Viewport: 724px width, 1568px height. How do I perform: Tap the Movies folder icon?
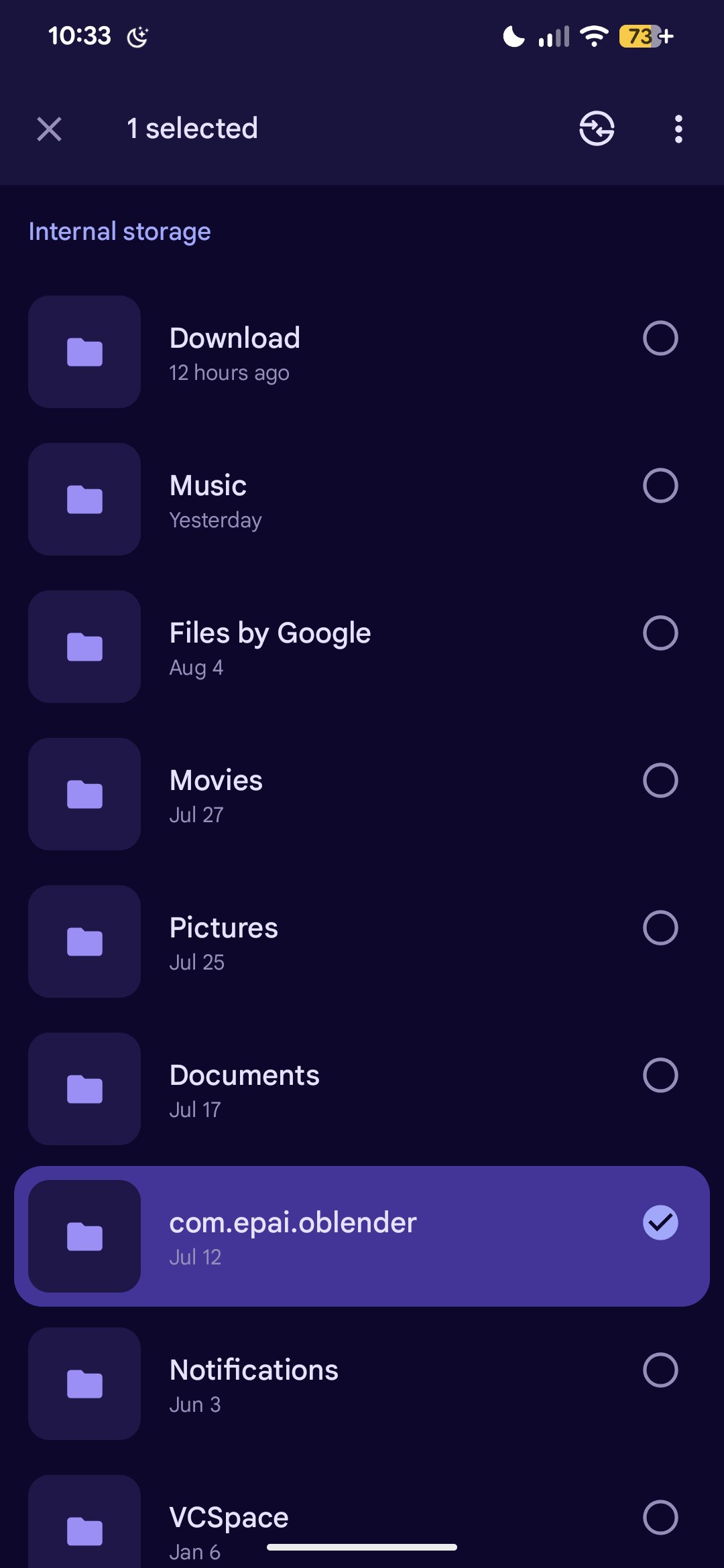tap(84, 793)
